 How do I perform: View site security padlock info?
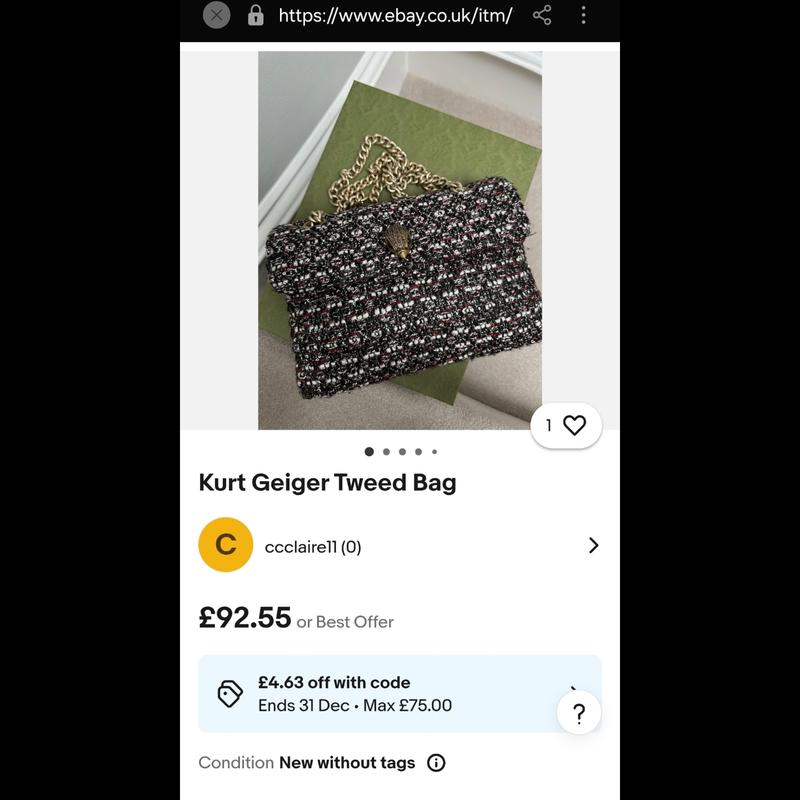[256, 15]
